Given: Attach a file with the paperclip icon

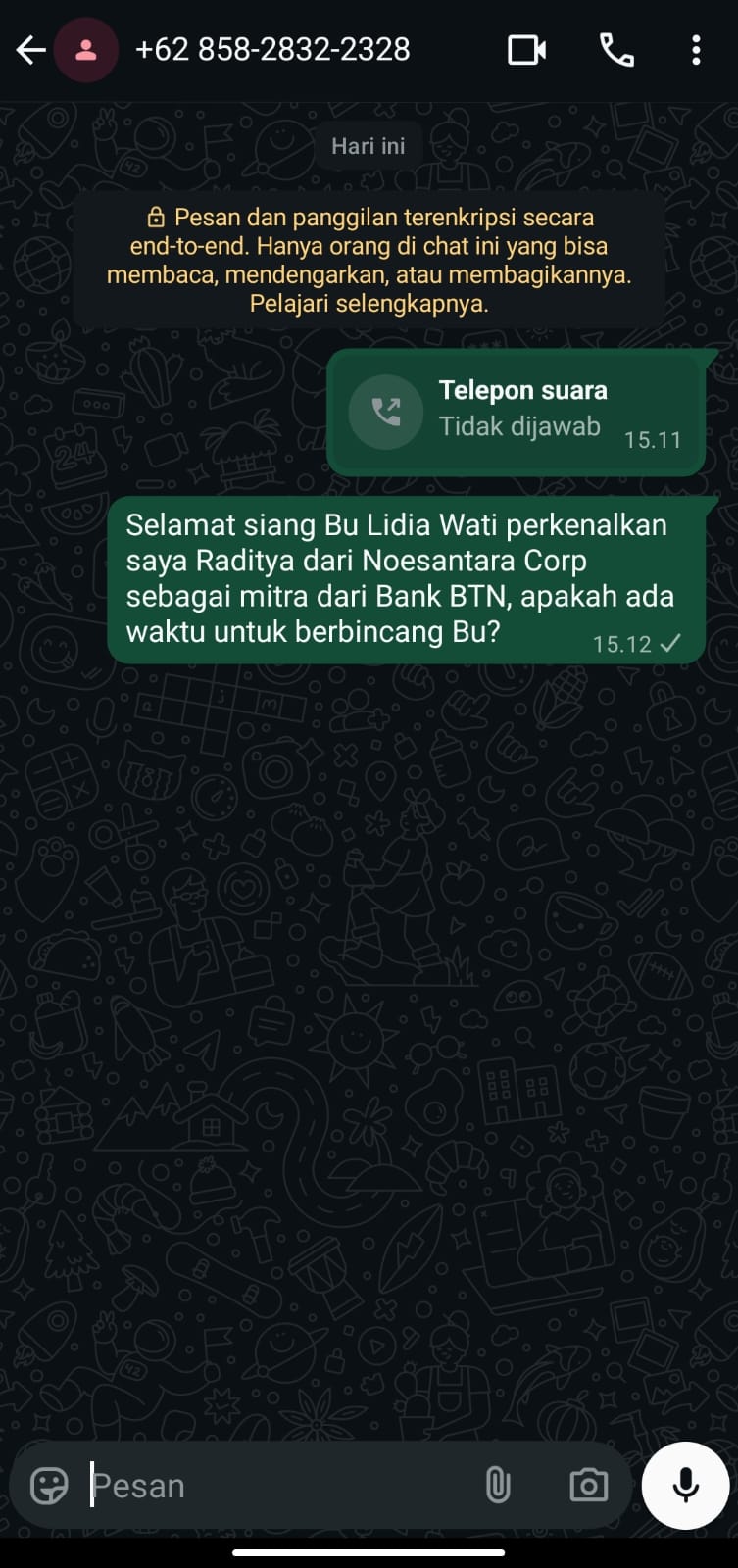Looking at the screenshot, I should [499, 1485].
